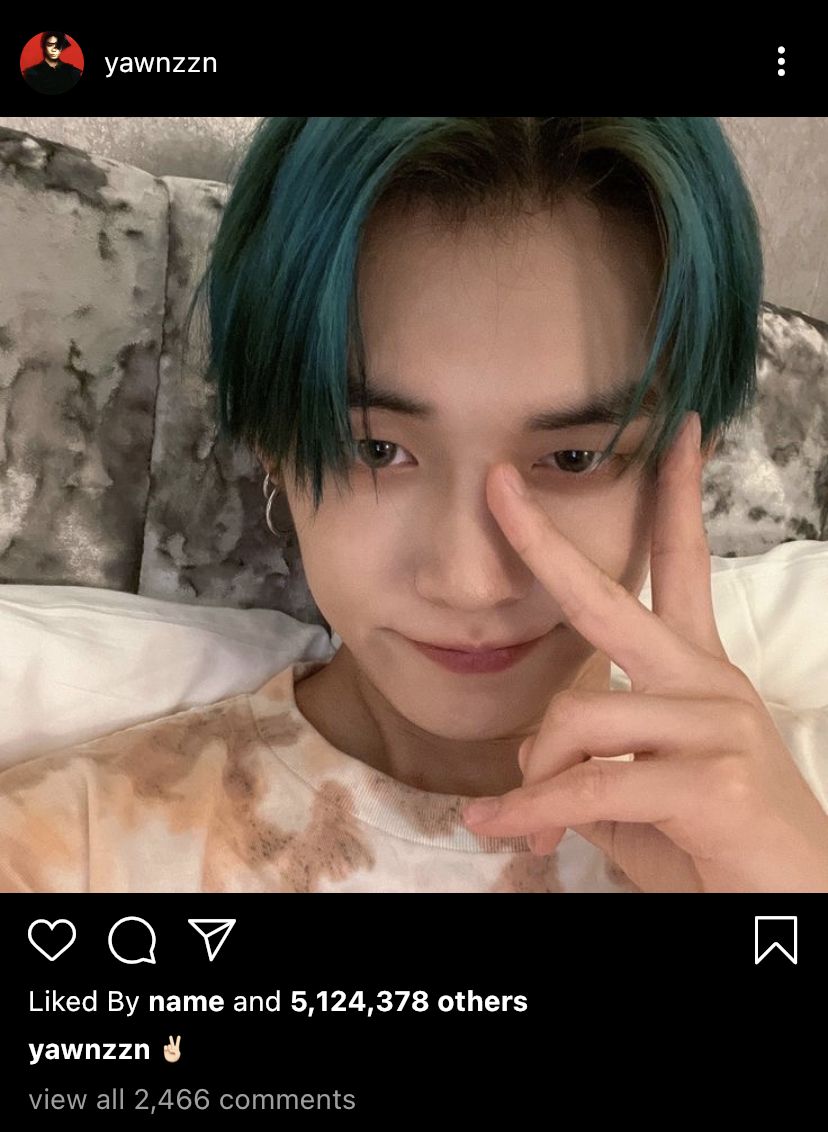Open the three-dot overflow menu
Screen dimensions: 828x1132
pos(781,62)
